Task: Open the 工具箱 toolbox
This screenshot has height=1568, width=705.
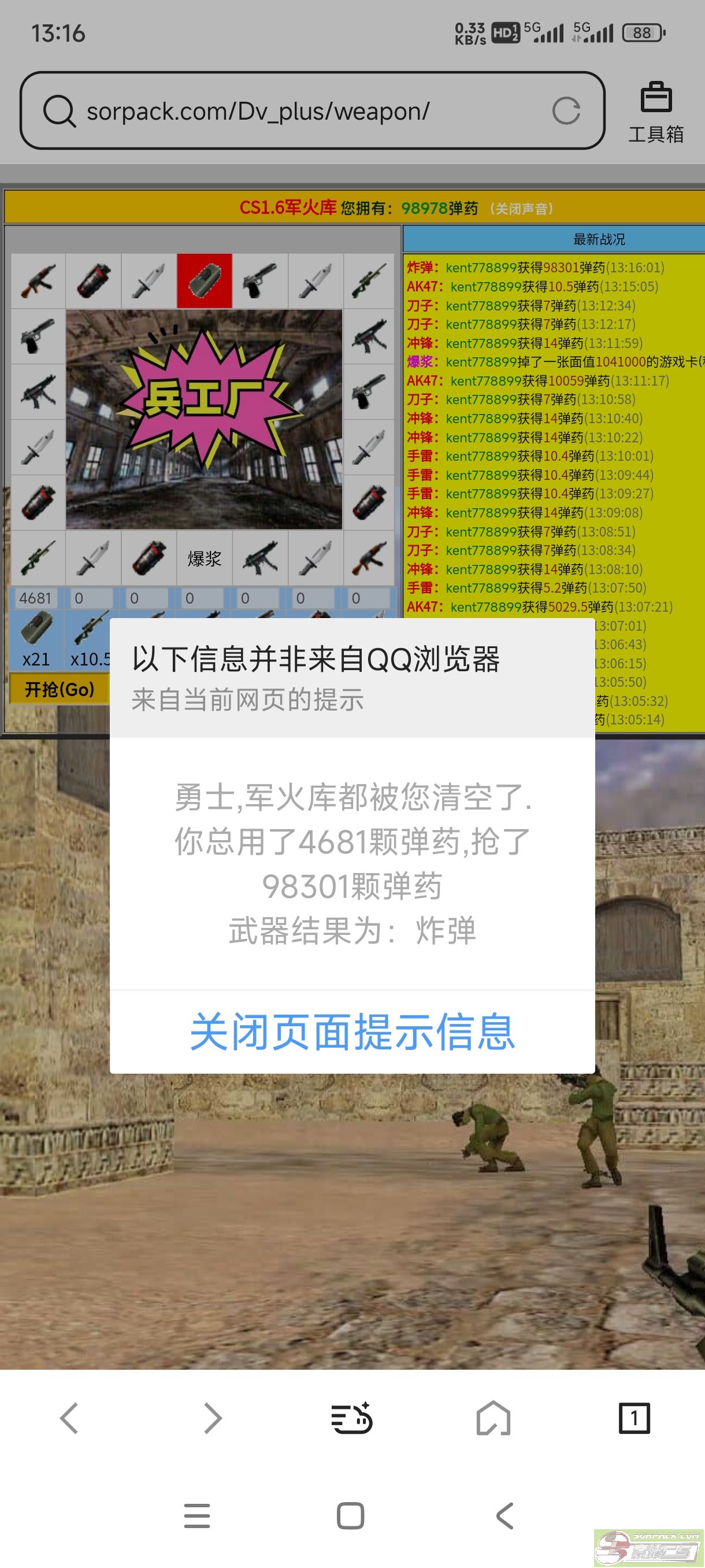Action: (x=656, y=113)
